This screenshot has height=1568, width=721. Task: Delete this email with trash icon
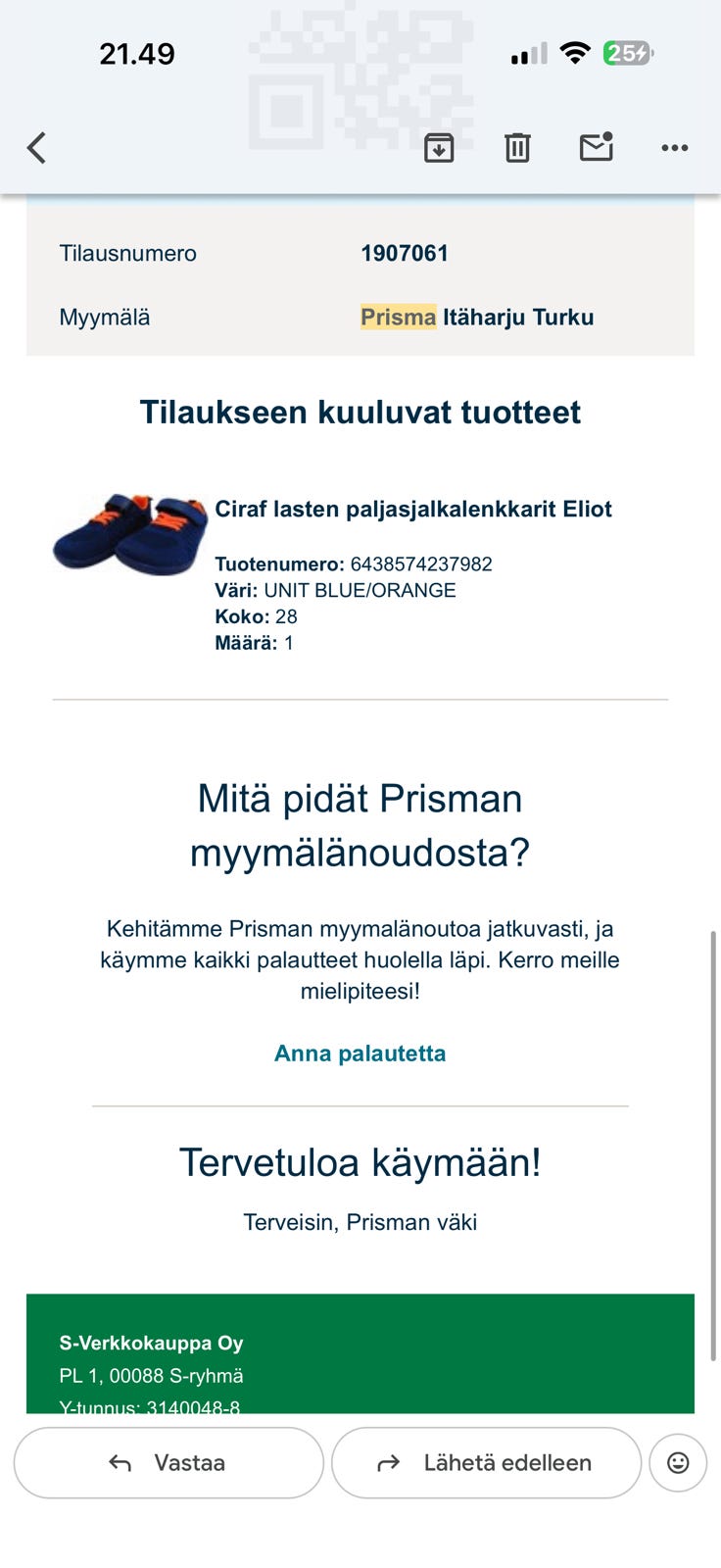coord(517,148)
